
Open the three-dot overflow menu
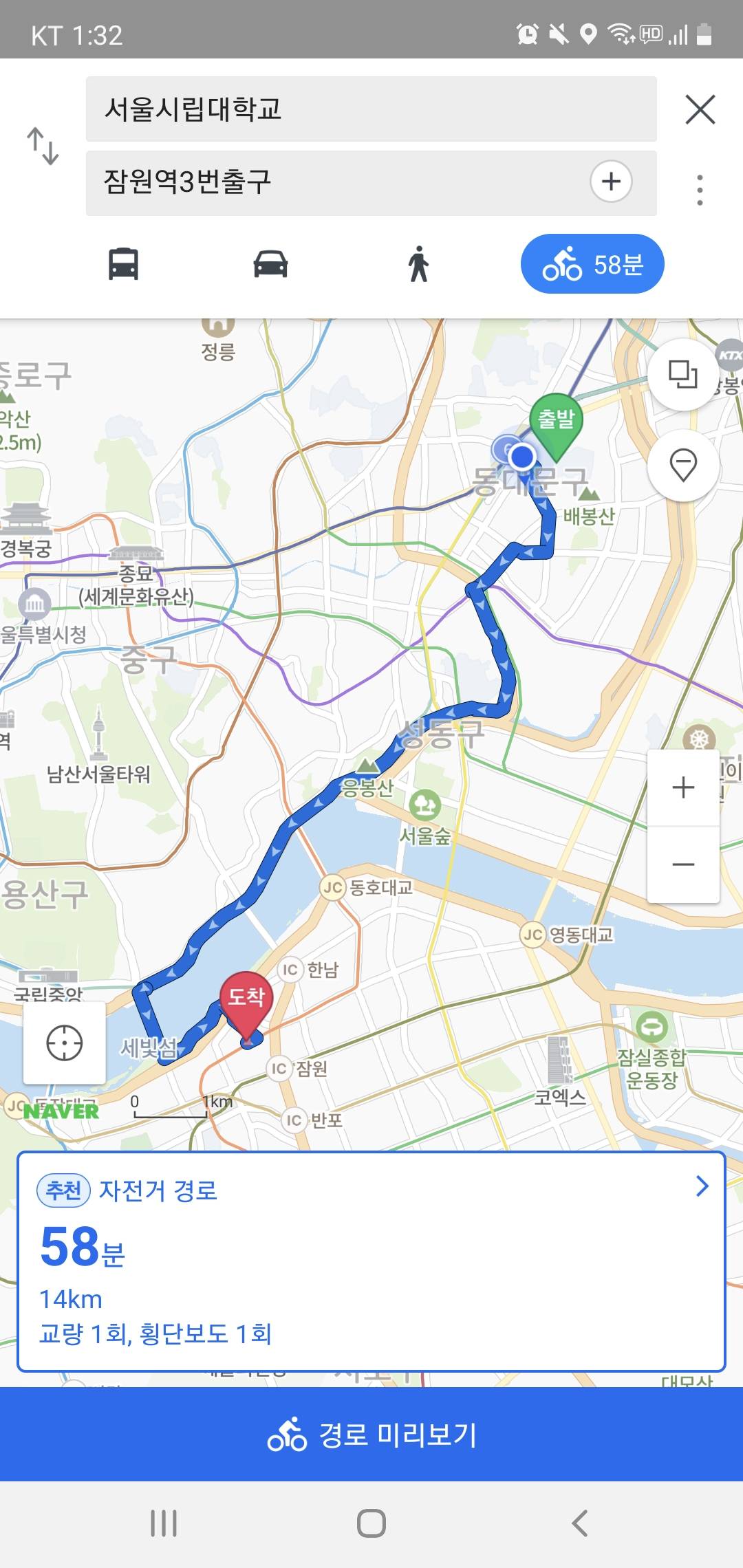point(700,190)
